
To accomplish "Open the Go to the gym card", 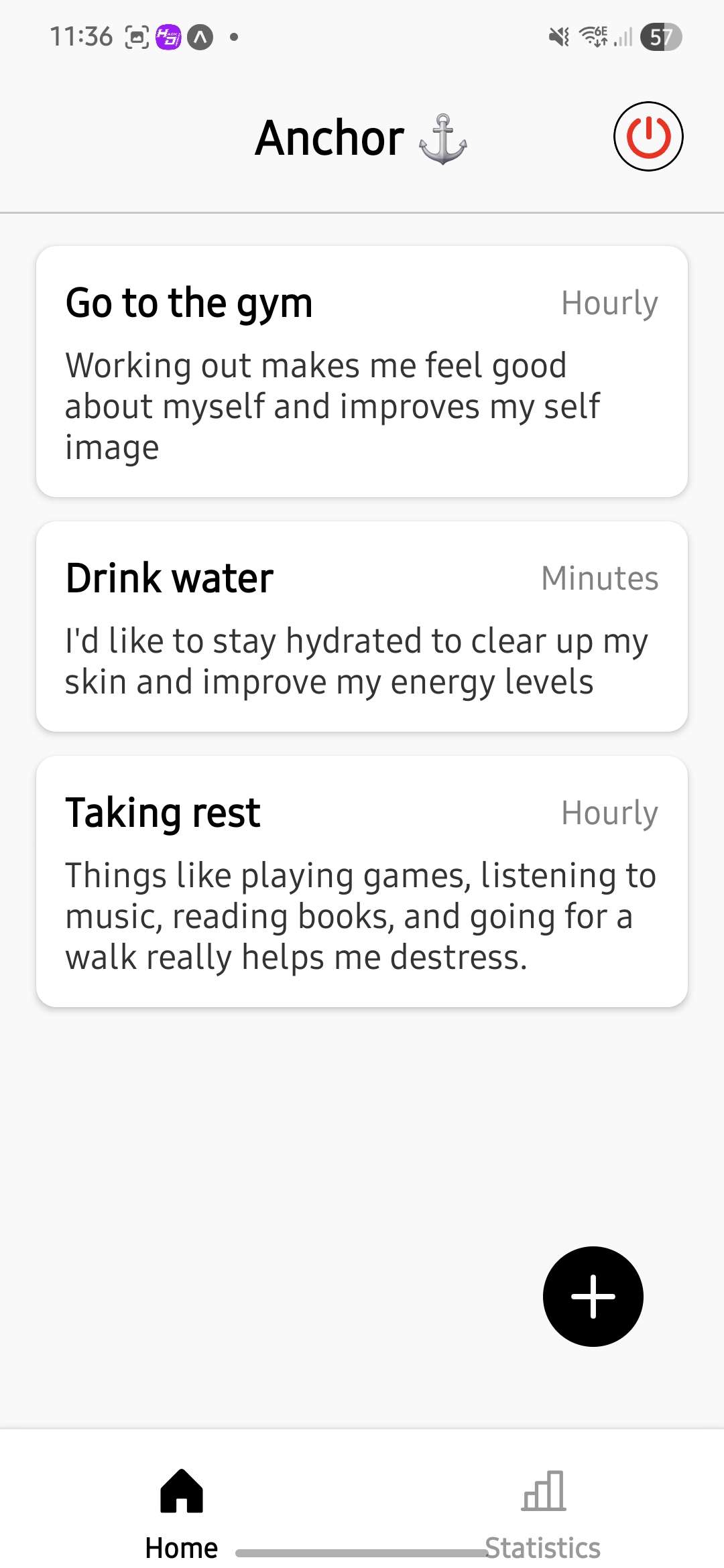I will pyautogui.click(x=362, y=372).
